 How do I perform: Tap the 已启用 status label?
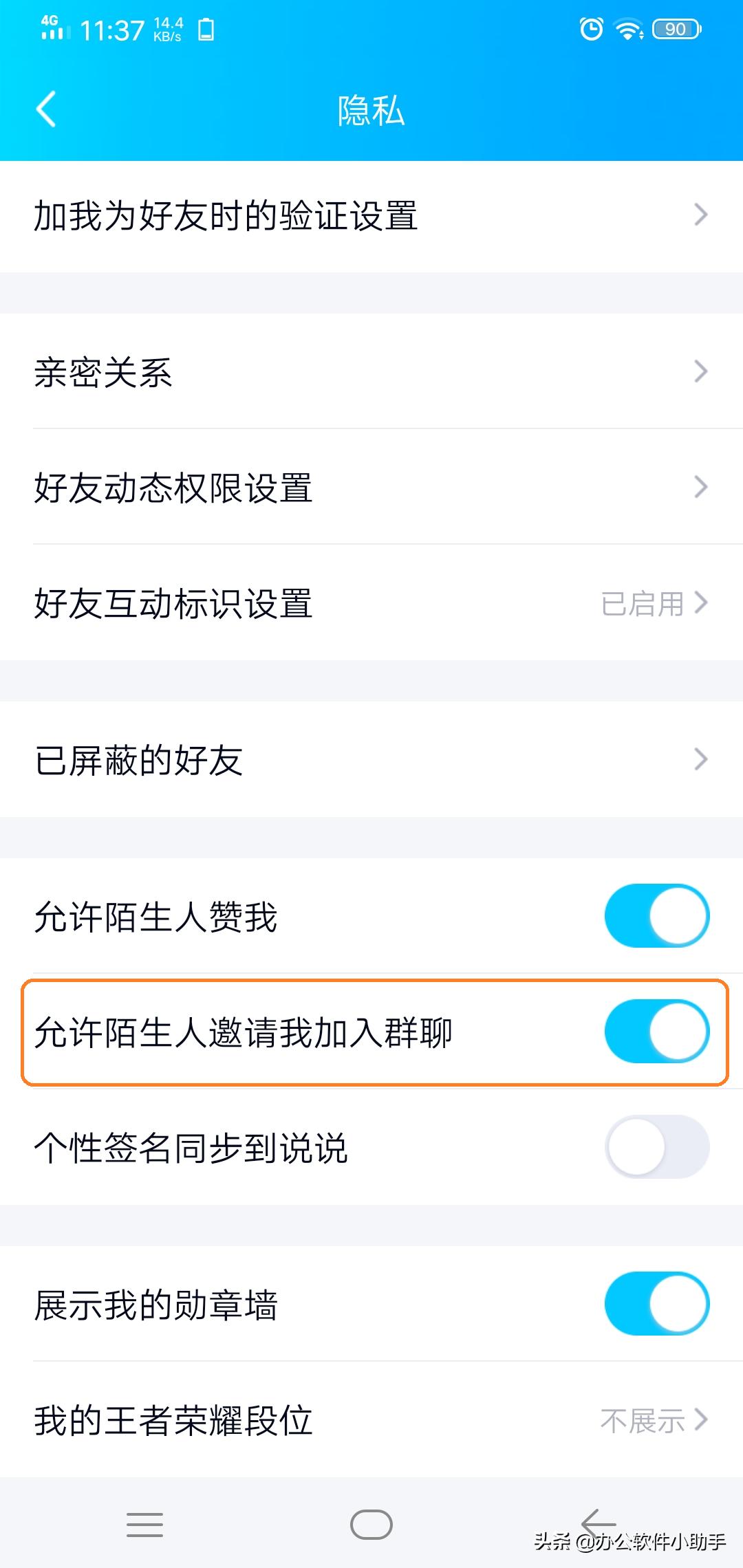tap(641, 602)
